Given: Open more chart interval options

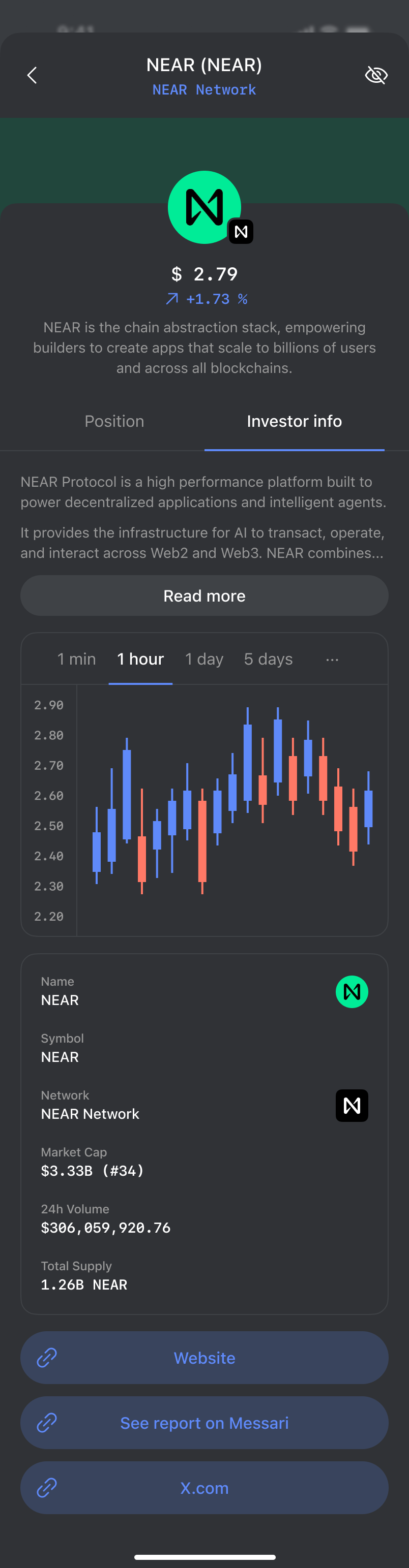Looking at the screenshot, I should [332, 659].
